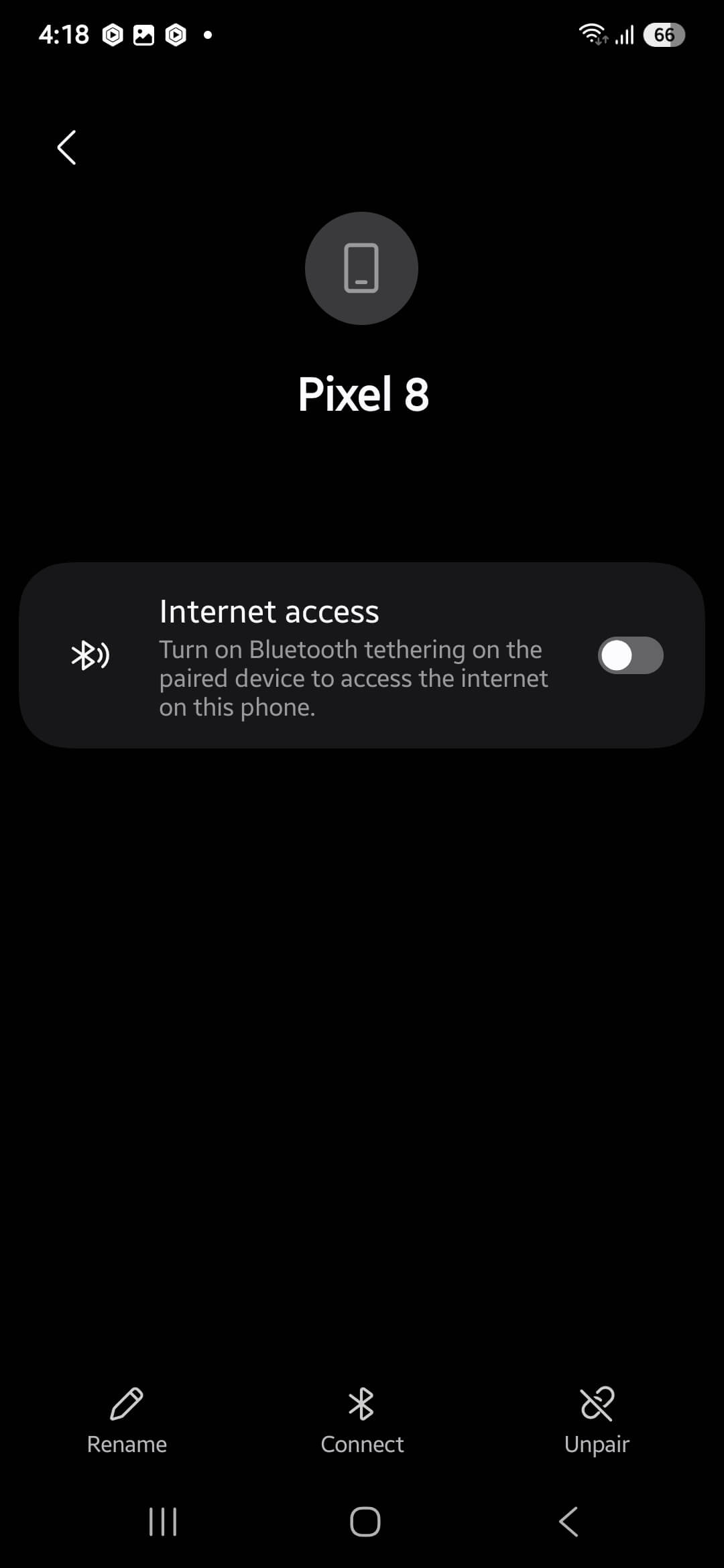Enable the Internet access switch
724x1568 pixels.
tap(630, 655)
